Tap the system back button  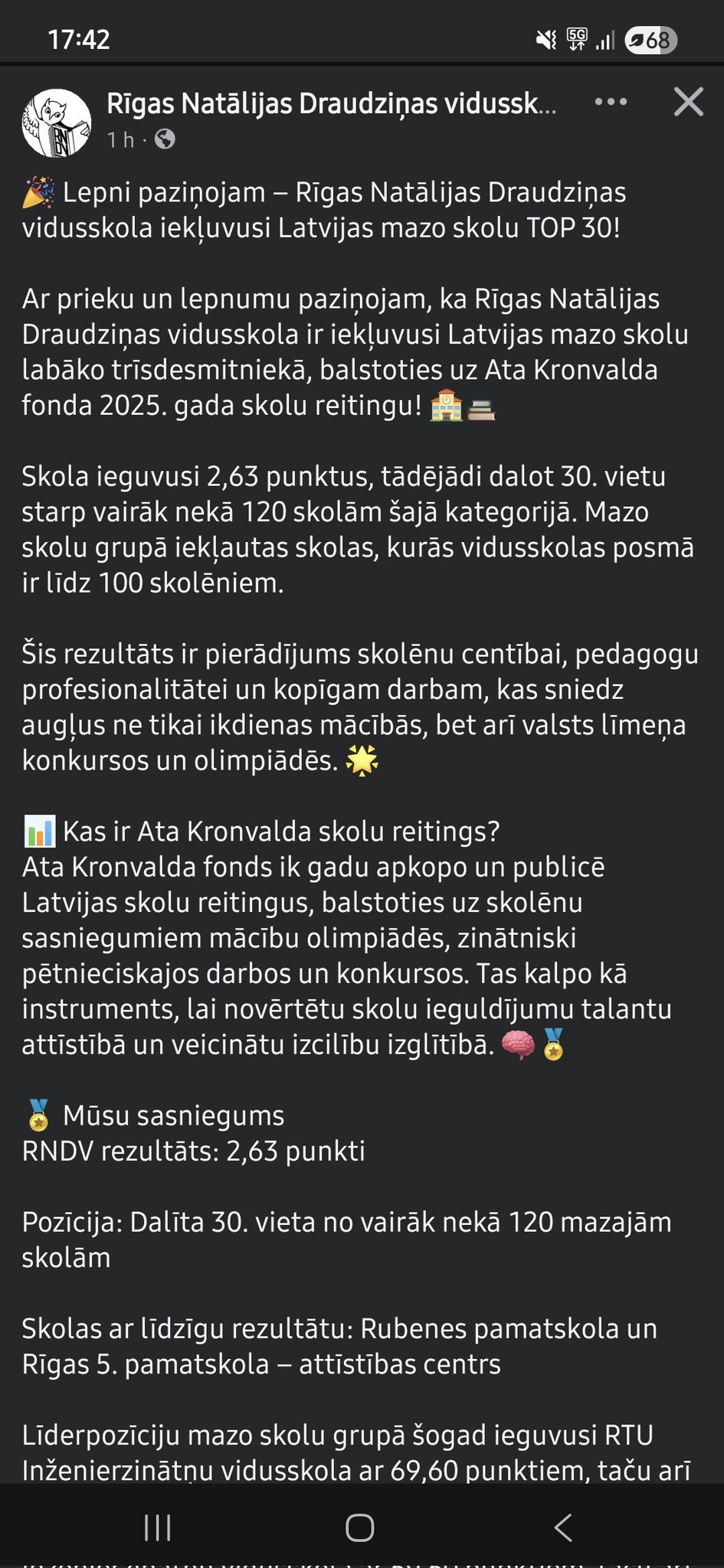pos(563,1527)
